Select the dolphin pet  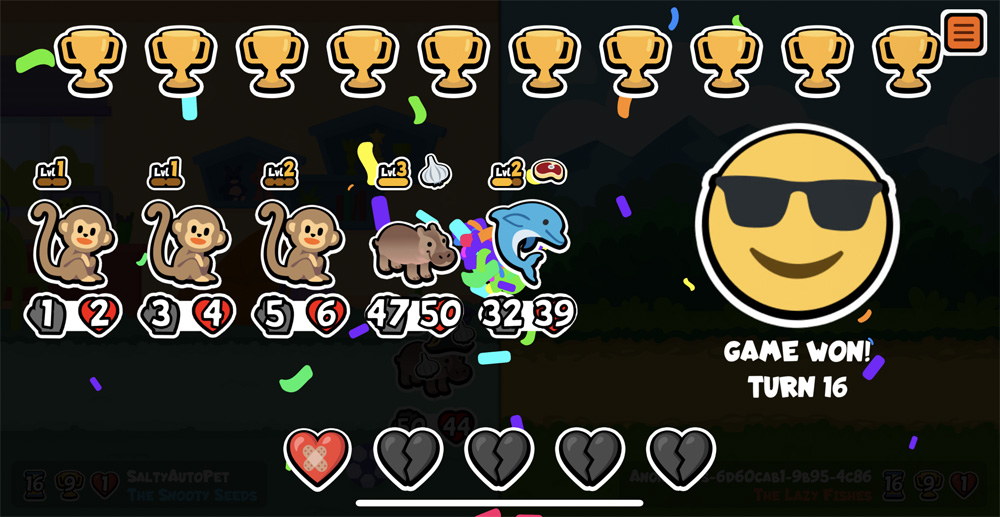(527, 240)
